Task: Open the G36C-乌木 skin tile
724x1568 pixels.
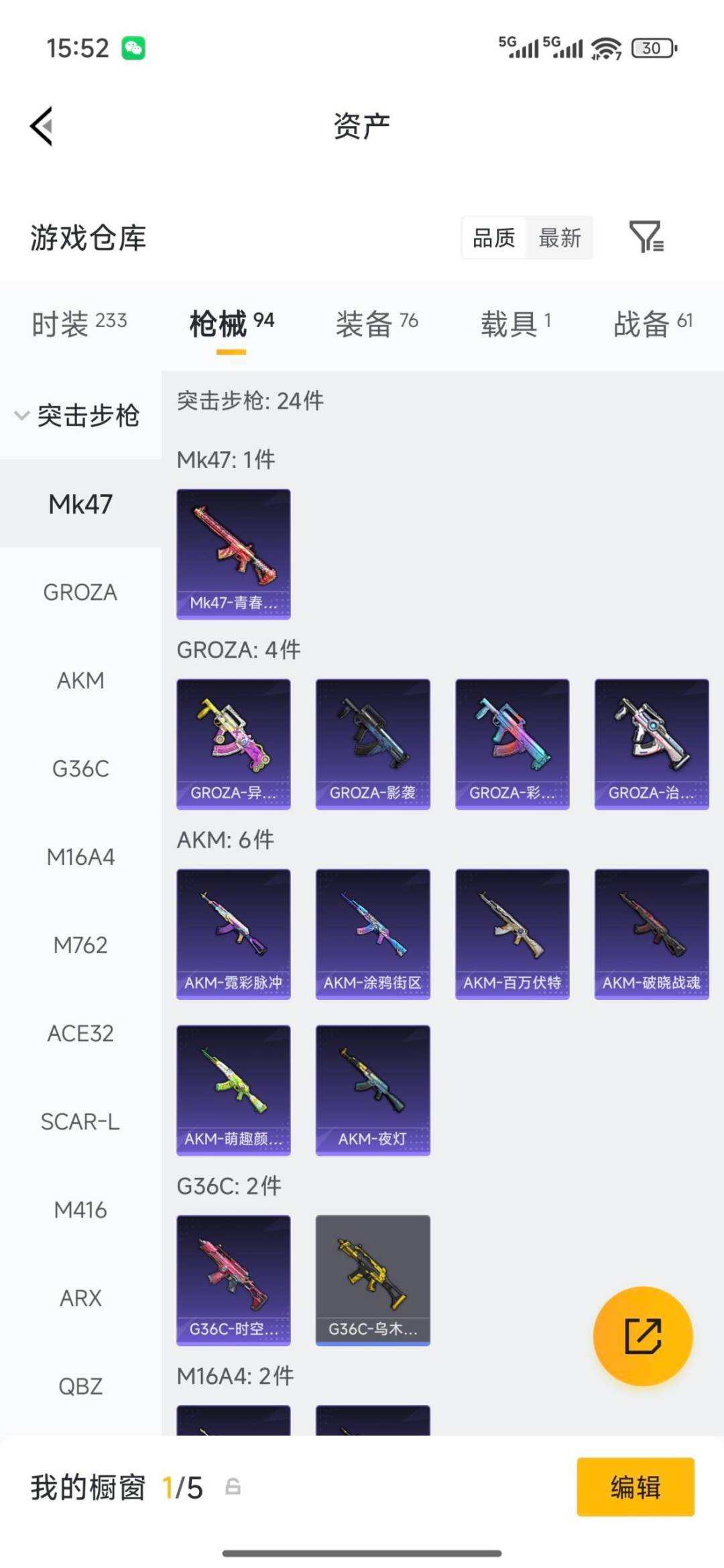Action: (x=373, y=1280)
